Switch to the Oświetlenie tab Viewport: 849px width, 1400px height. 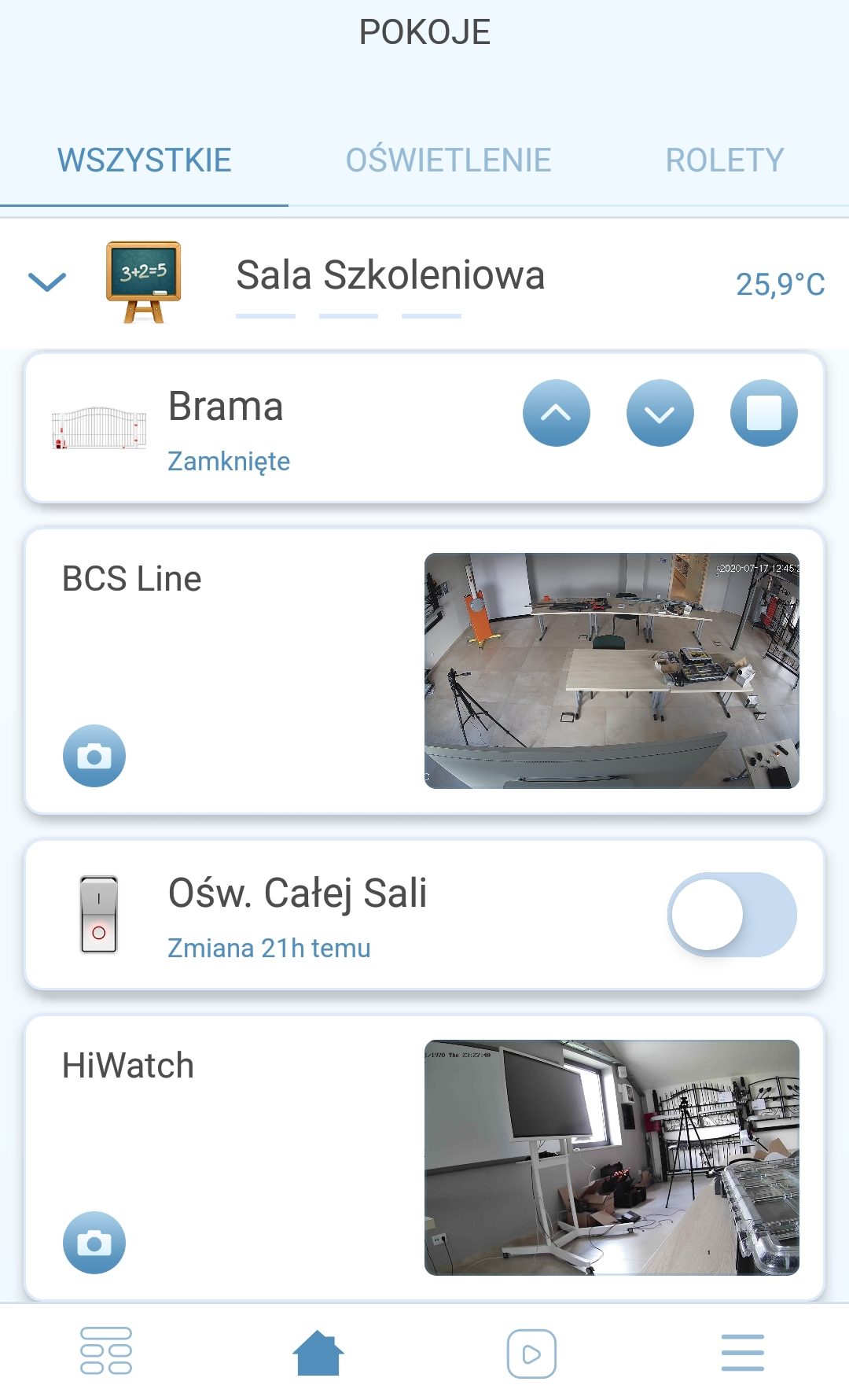[x=448, y=160]
